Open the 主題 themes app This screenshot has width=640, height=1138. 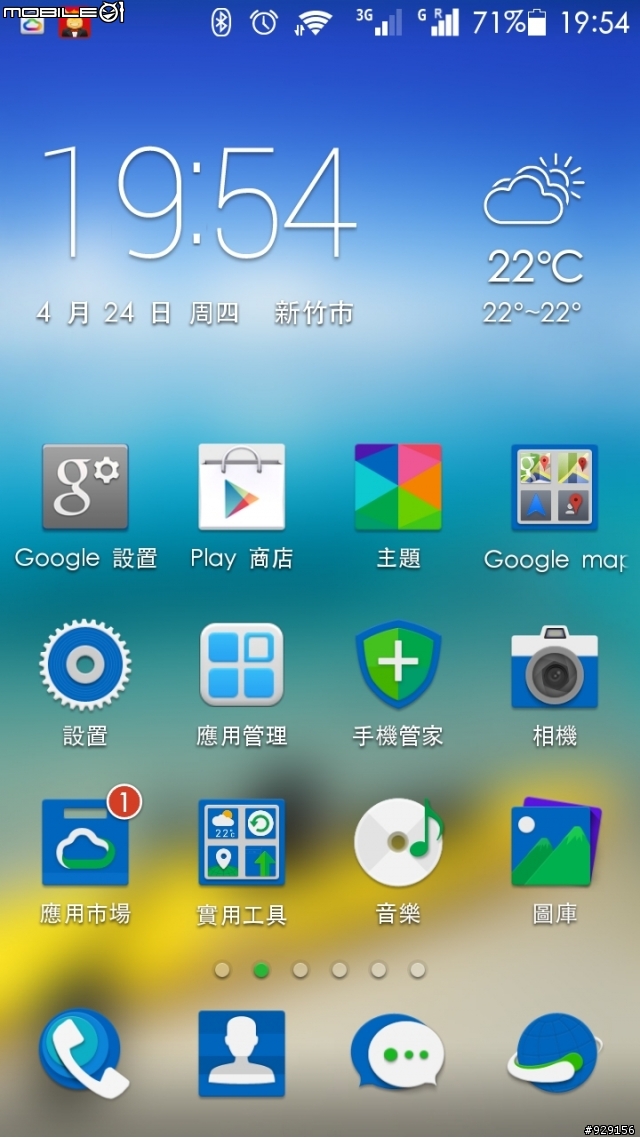point(398,488)
